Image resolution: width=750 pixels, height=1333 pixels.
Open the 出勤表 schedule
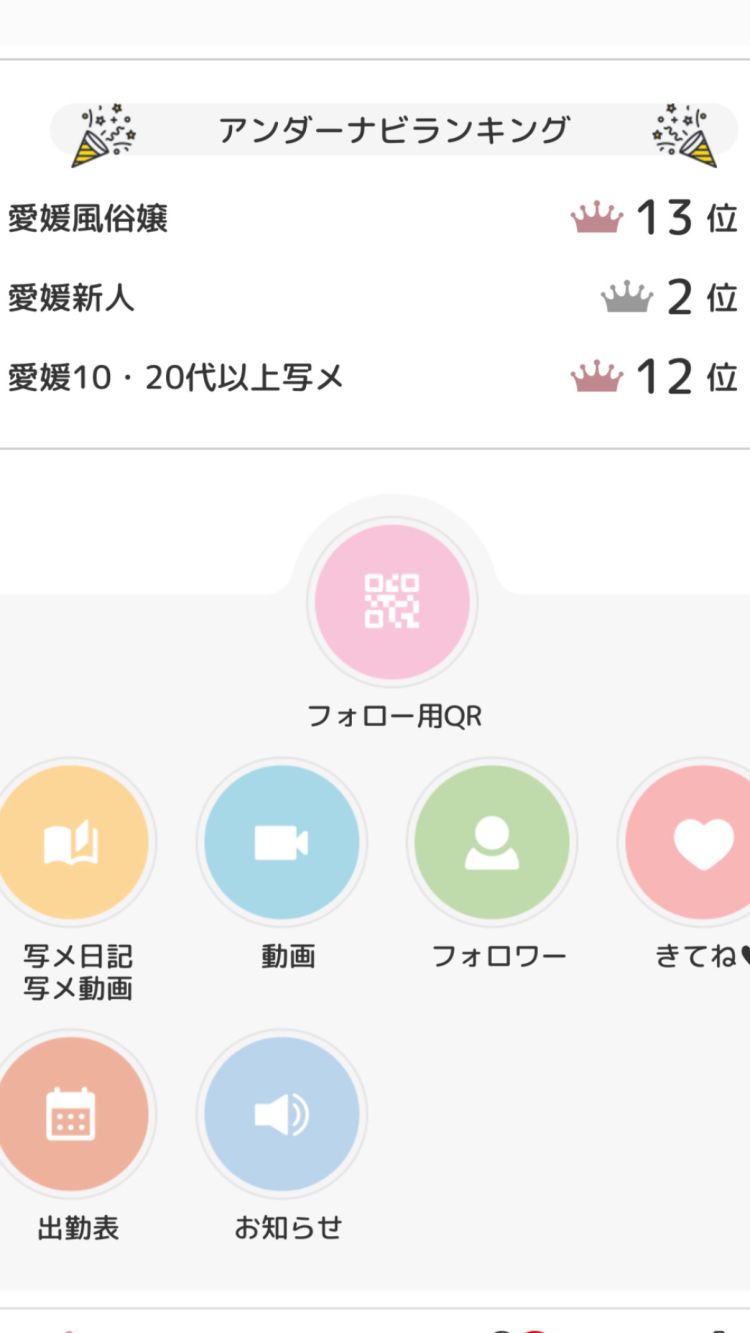coord(72,1114)
